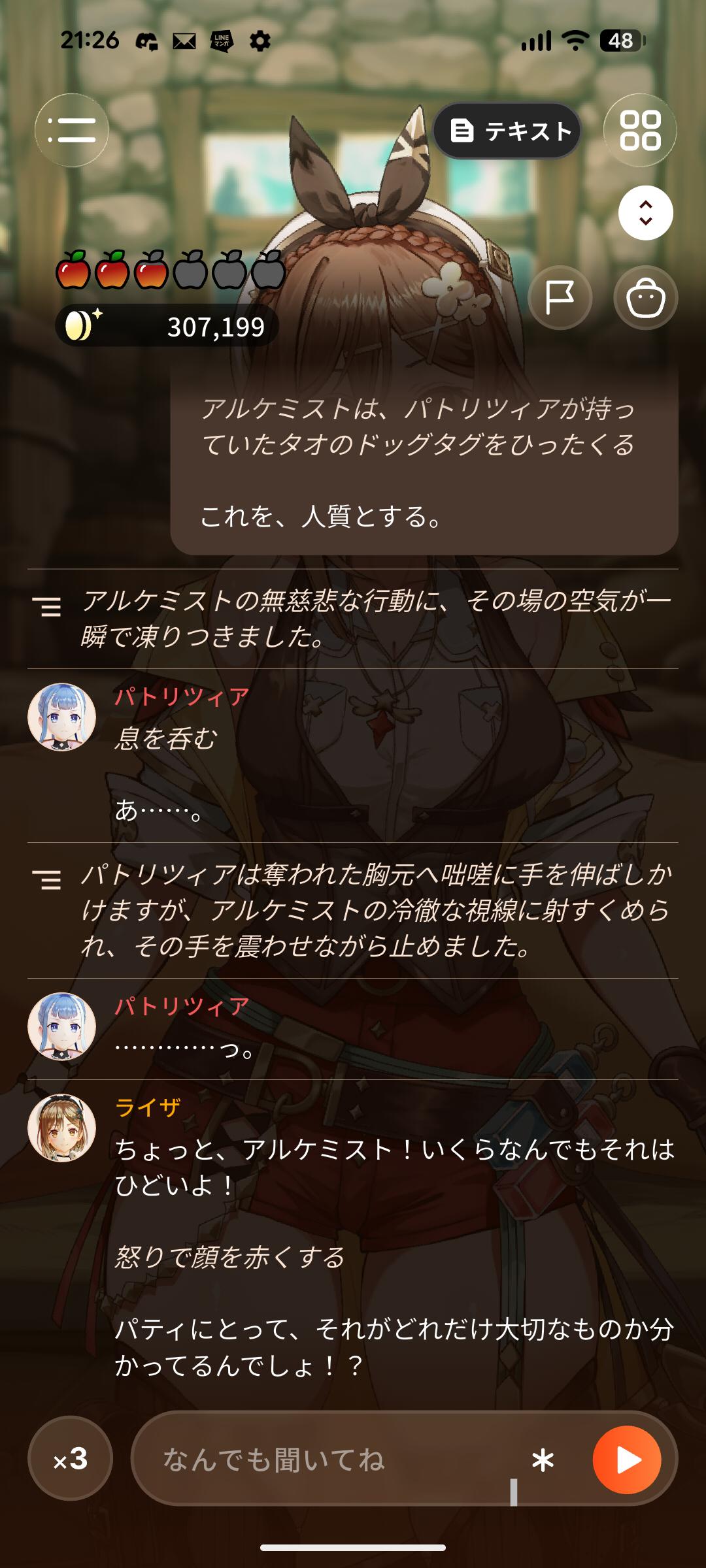The height and width of the screenshot is (1568, 706).
Task: Tap the テキスト mode button
Action: point(507,131)
